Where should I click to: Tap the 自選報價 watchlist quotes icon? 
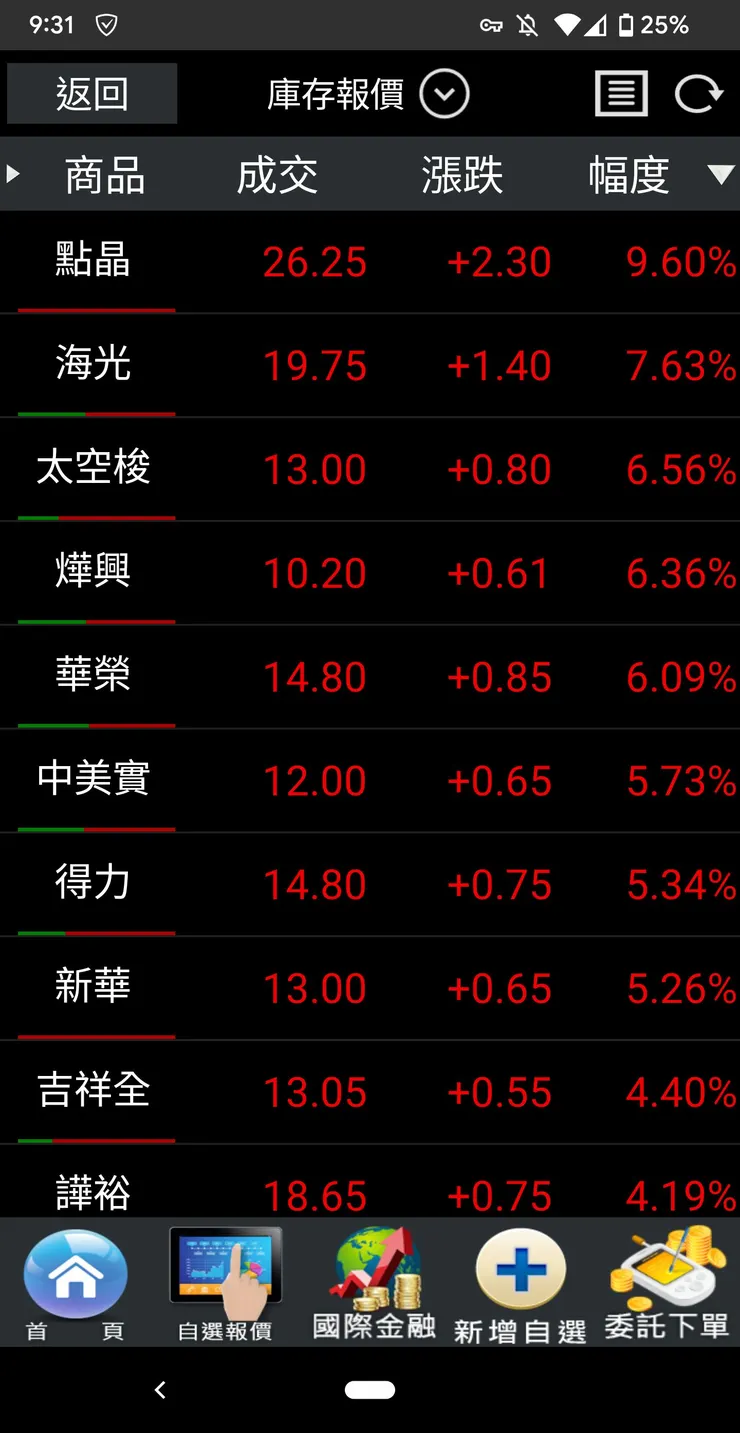pos(224,1285)
